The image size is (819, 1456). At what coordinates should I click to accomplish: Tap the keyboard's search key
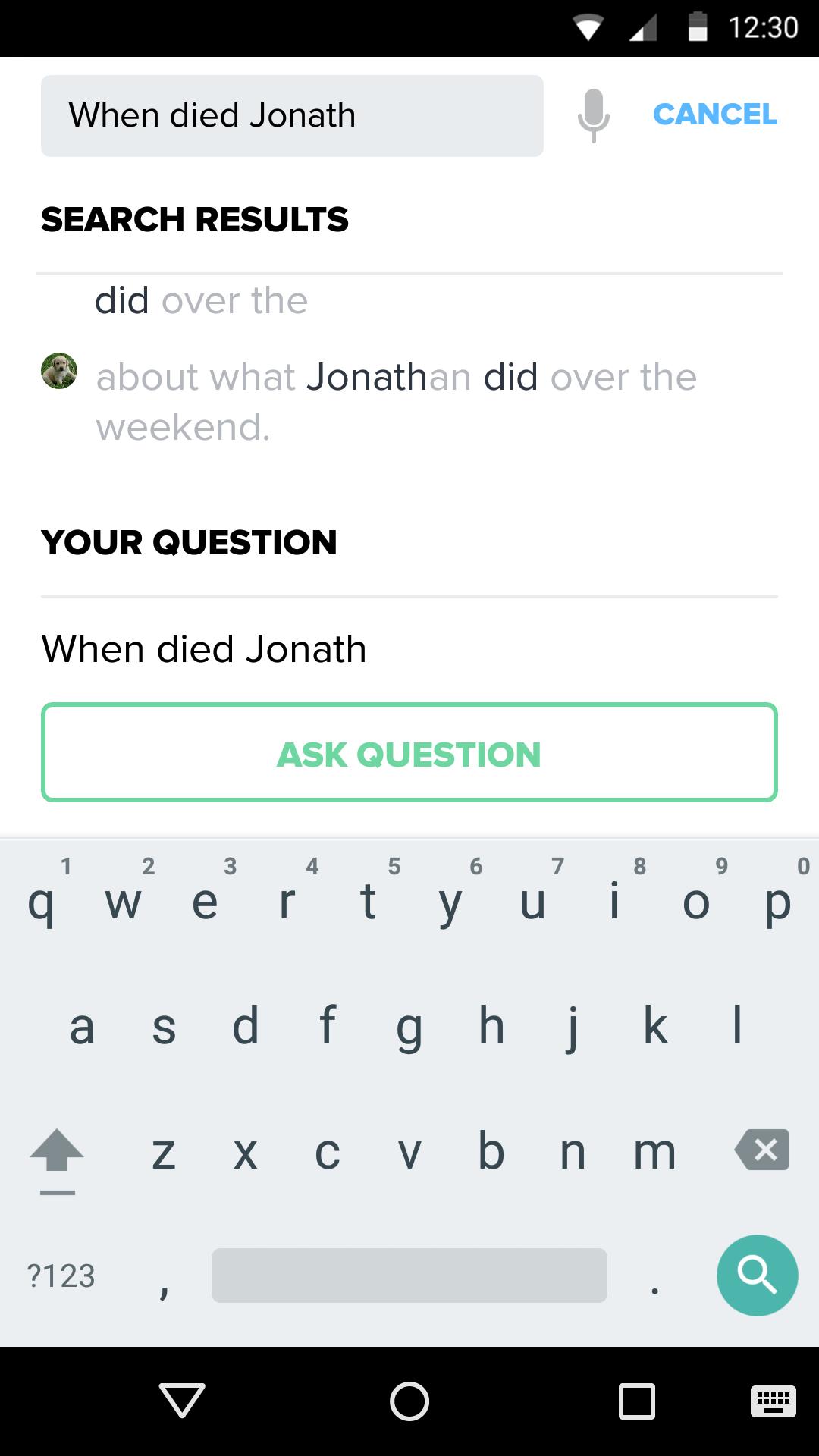(757, 1276)
